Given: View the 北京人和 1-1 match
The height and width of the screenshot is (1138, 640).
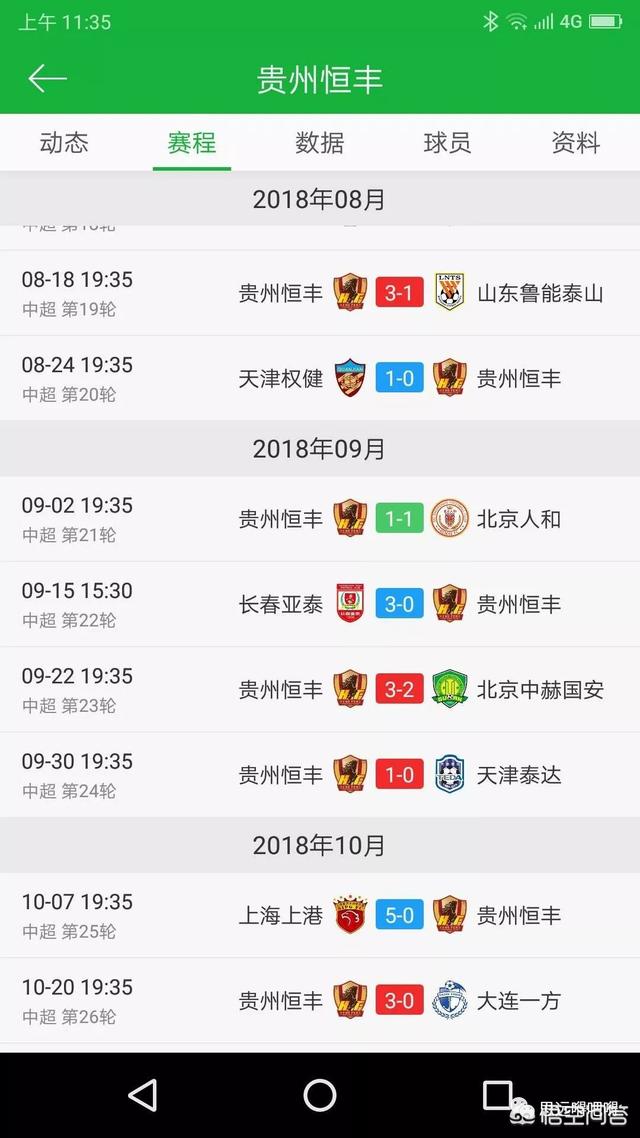Looking at the screenshot, I should point(320,519).
